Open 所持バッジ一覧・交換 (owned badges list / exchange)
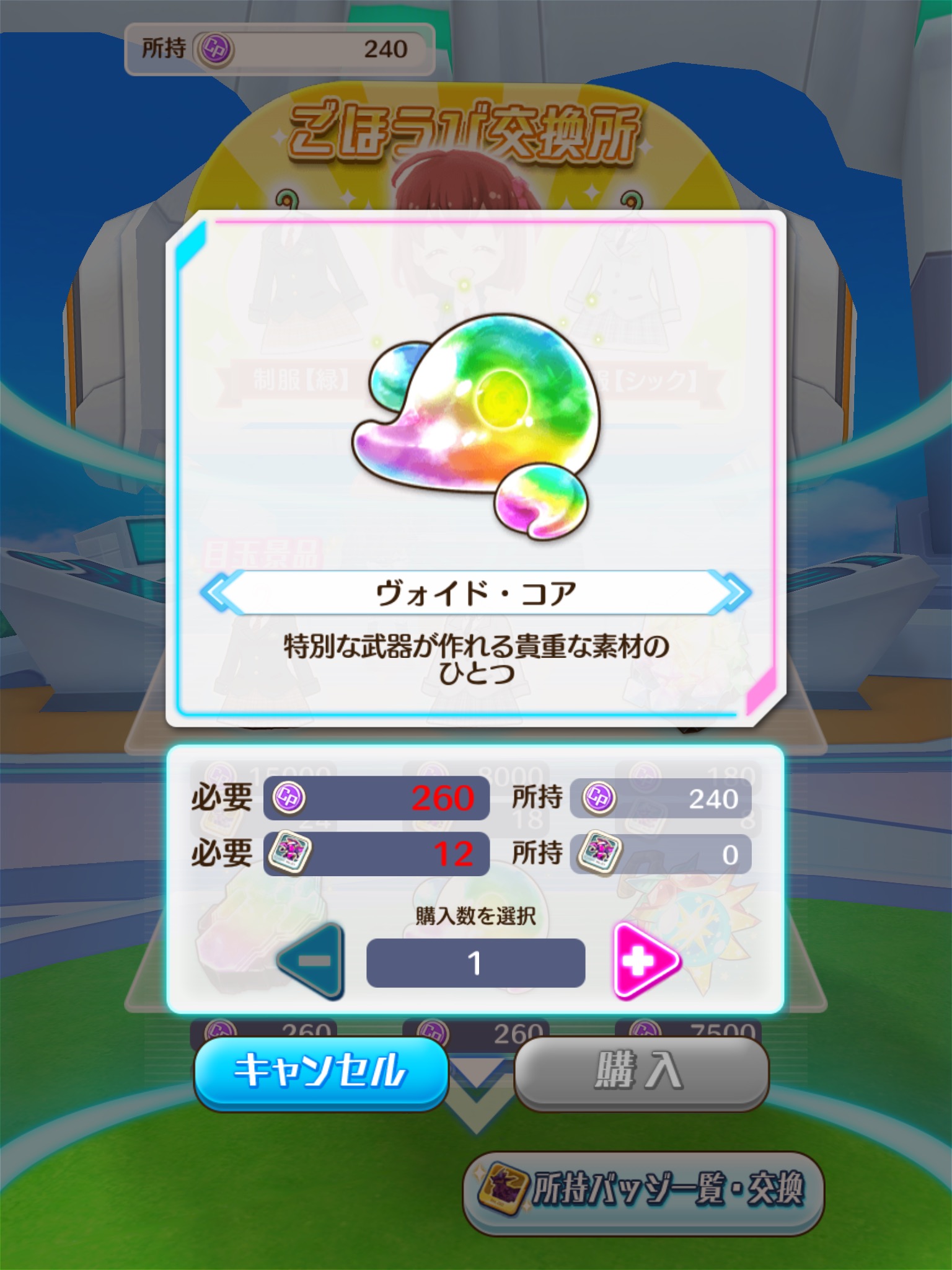This screenshot has height=1270, width=952. pos(643,1191)
